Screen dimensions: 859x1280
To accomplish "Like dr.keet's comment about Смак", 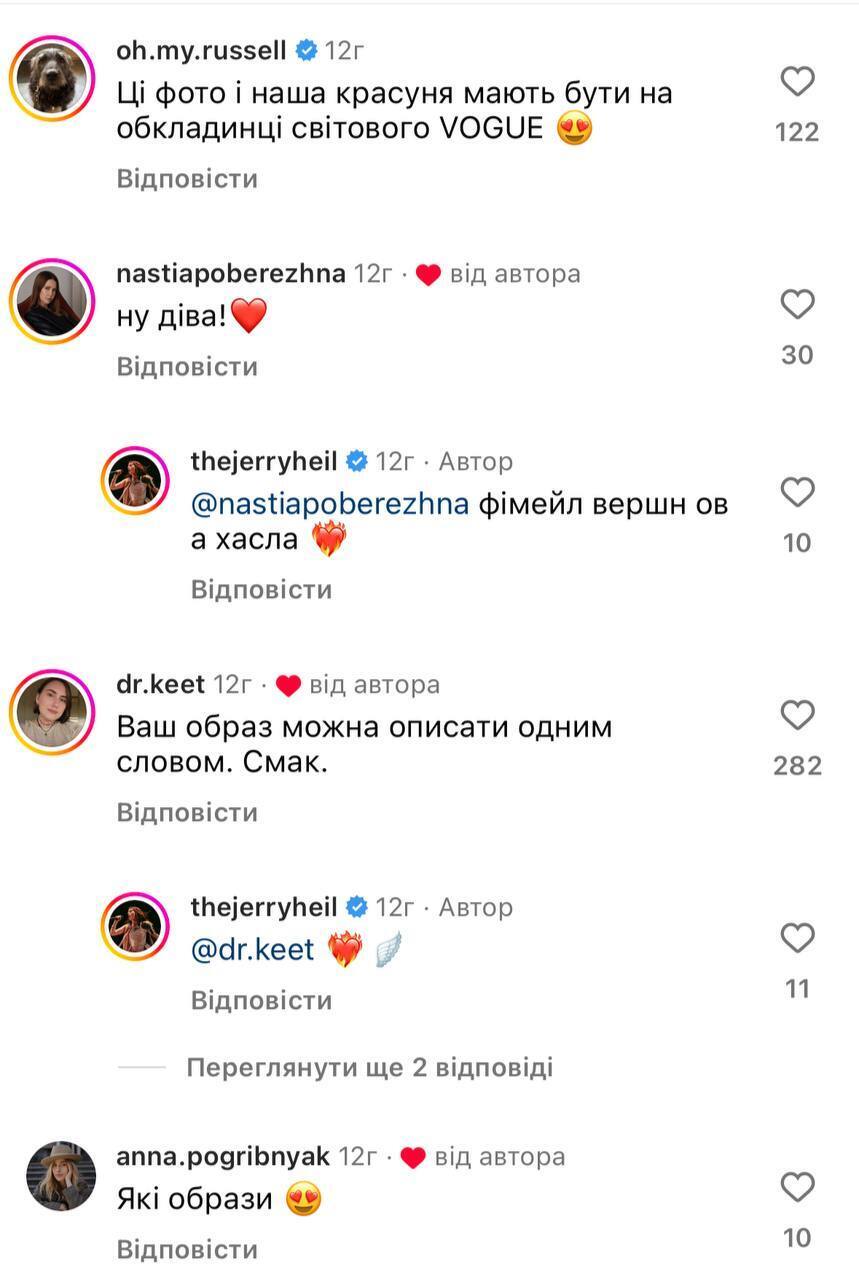I will coord(797,715).
